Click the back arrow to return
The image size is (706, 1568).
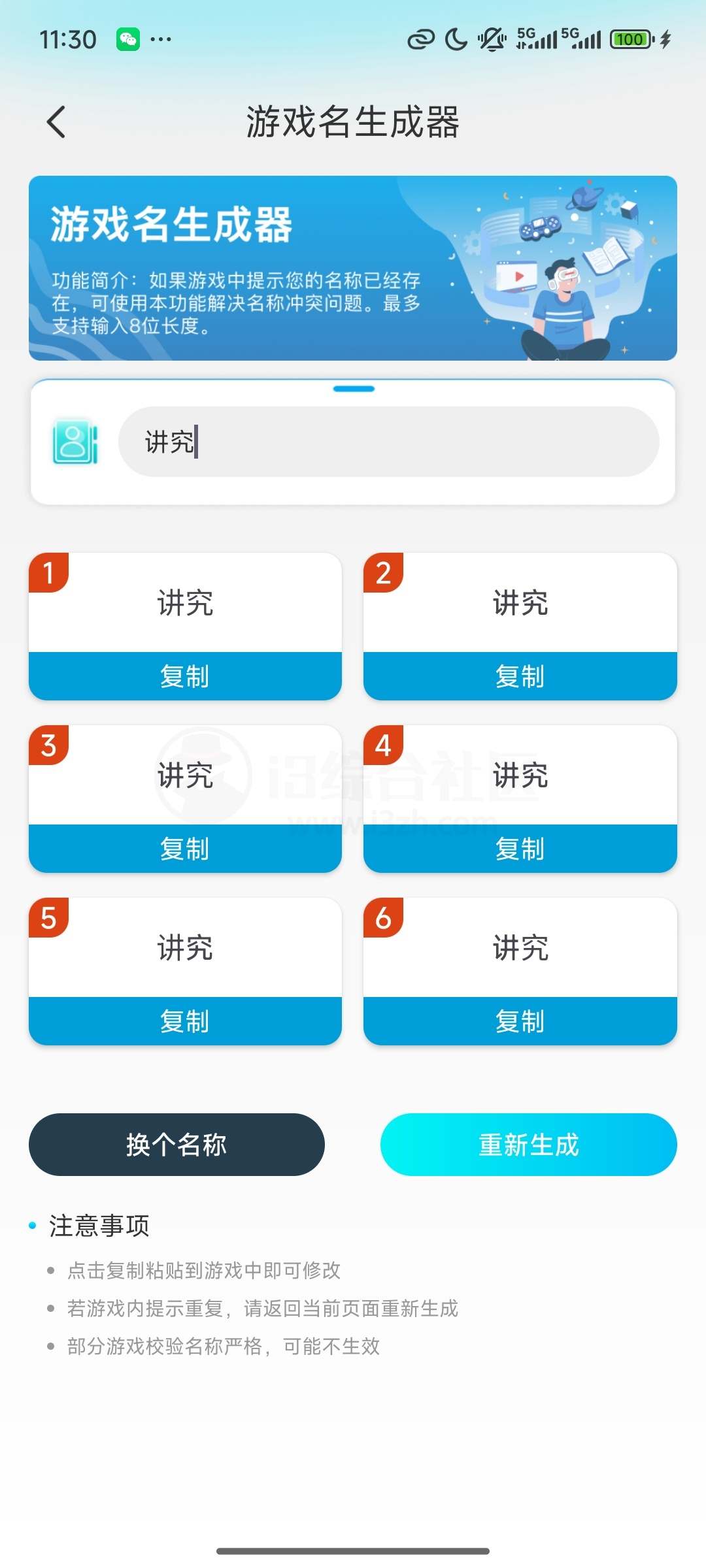tap(56, 122)
